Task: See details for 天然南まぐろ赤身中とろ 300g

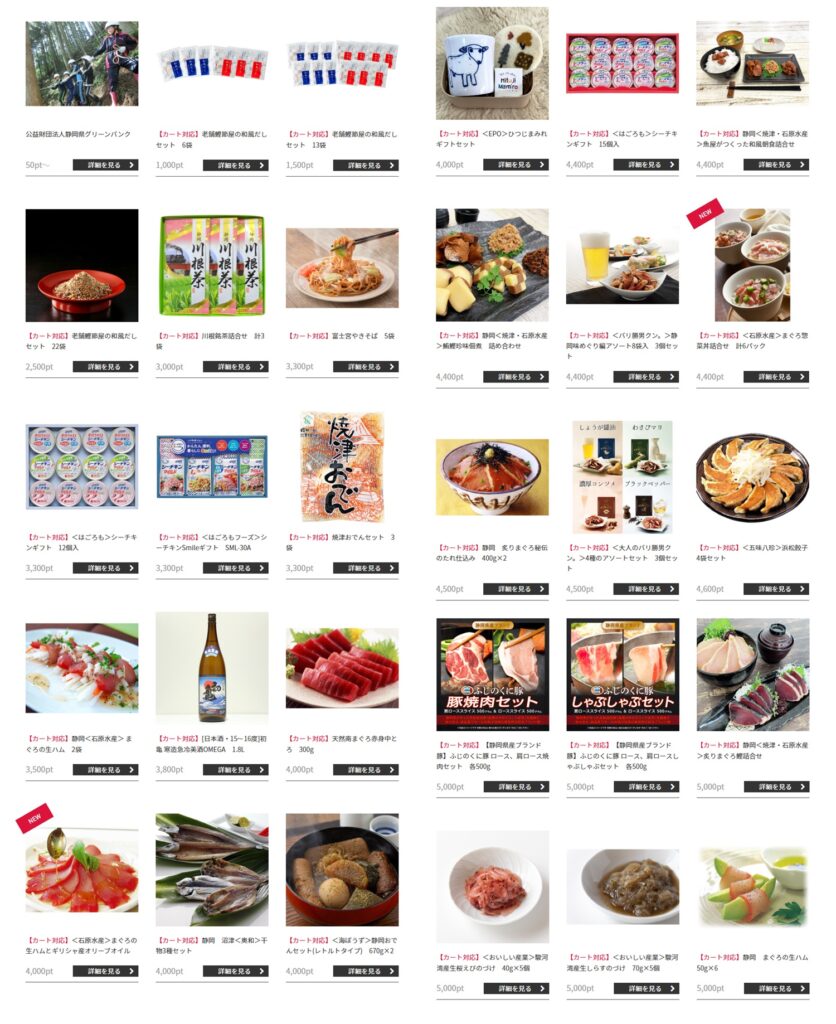Action: 365,770
